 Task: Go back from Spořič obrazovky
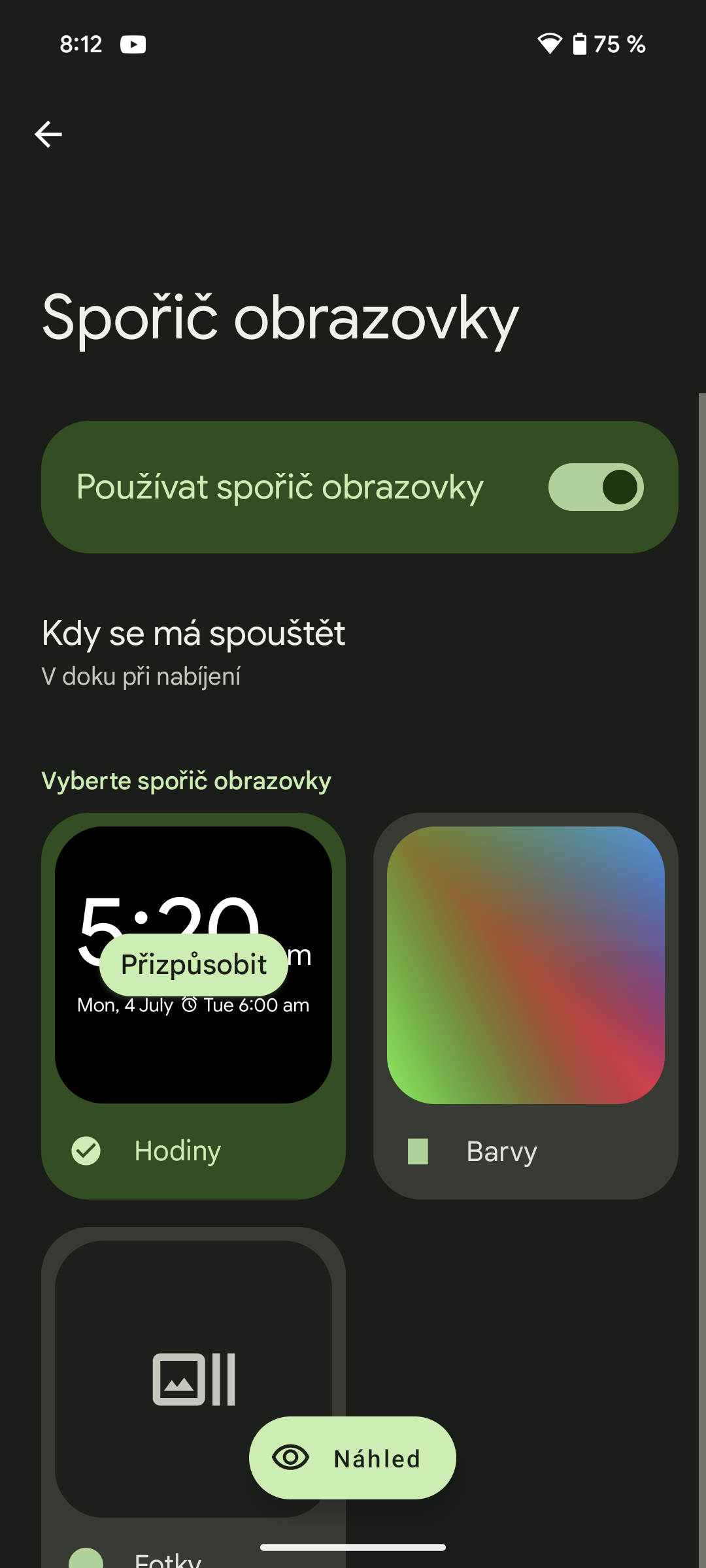[48, 135]
